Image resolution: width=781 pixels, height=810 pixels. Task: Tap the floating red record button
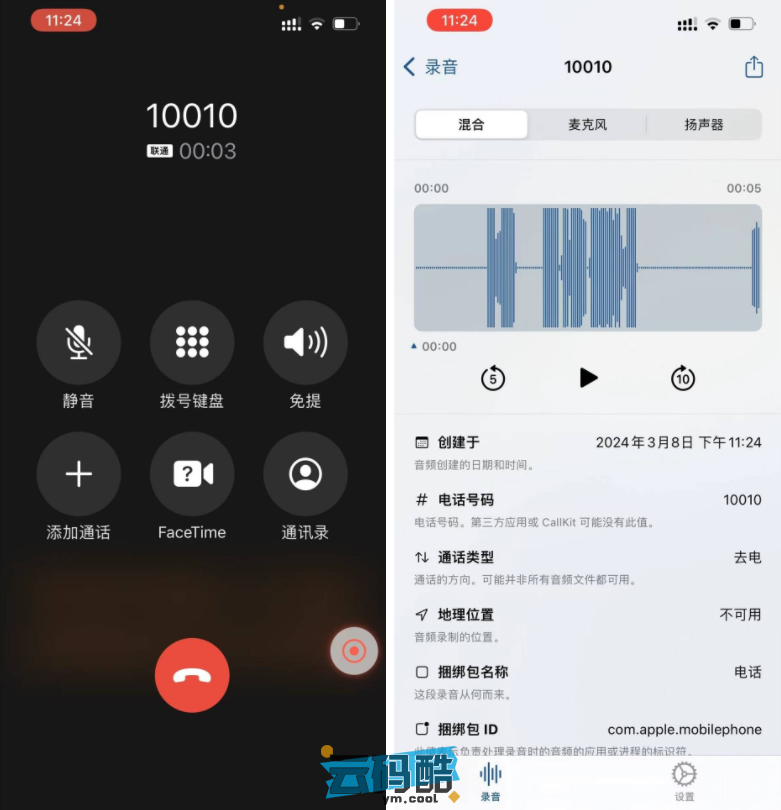(354, 652)
